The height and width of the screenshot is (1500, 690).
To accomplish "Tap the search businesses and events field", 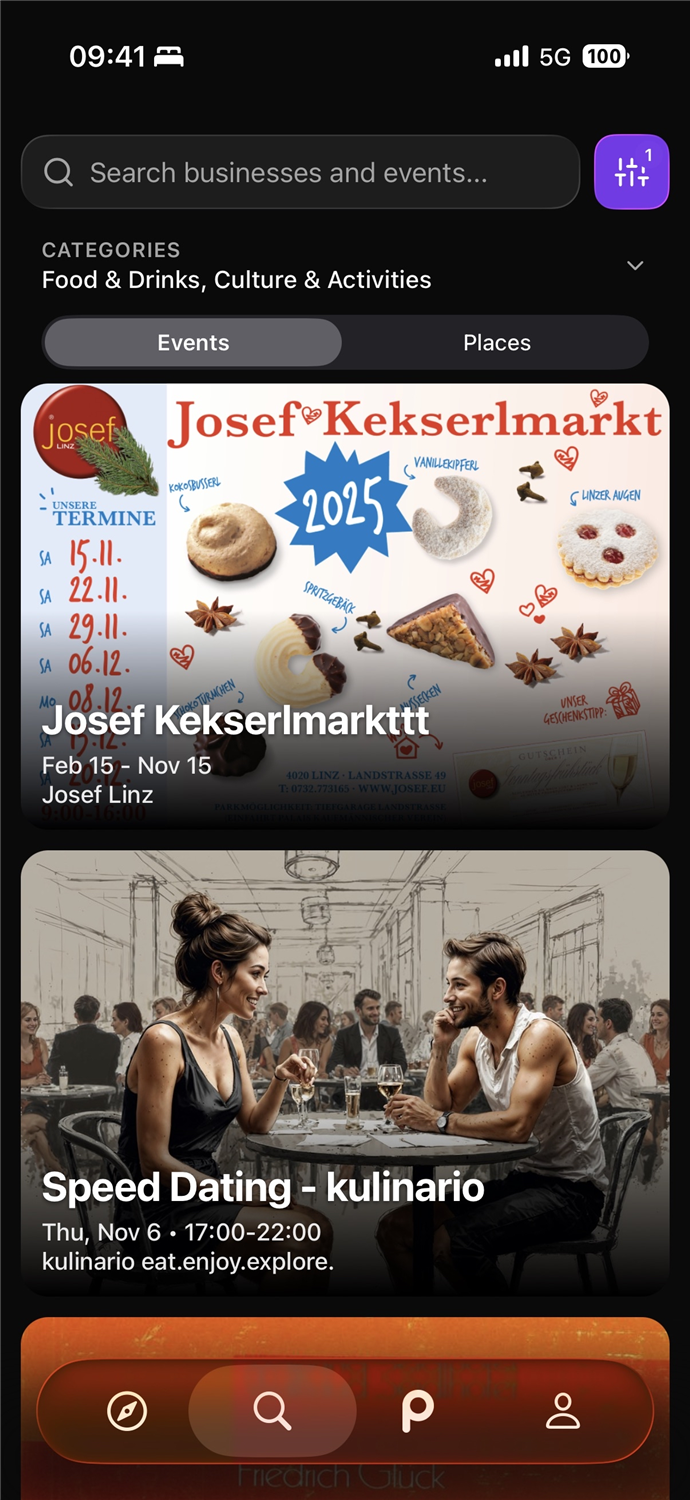I will (x=300, y=173).
